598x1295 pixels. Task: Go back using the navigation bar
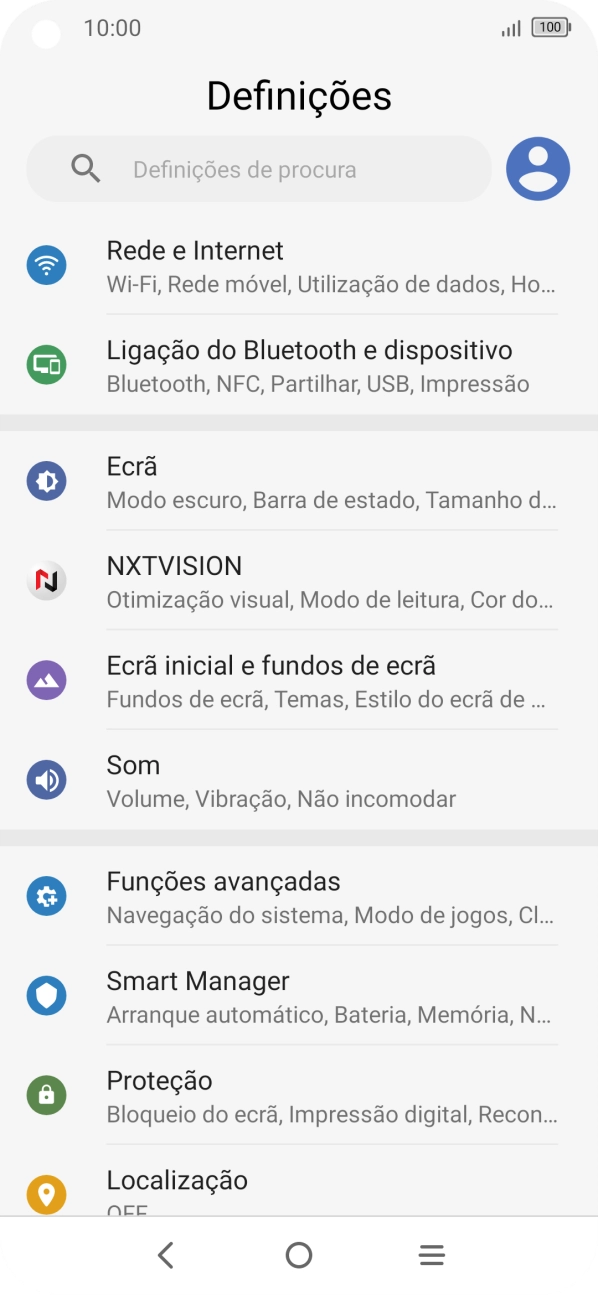pyautogui.click(x=166, y=1255)
